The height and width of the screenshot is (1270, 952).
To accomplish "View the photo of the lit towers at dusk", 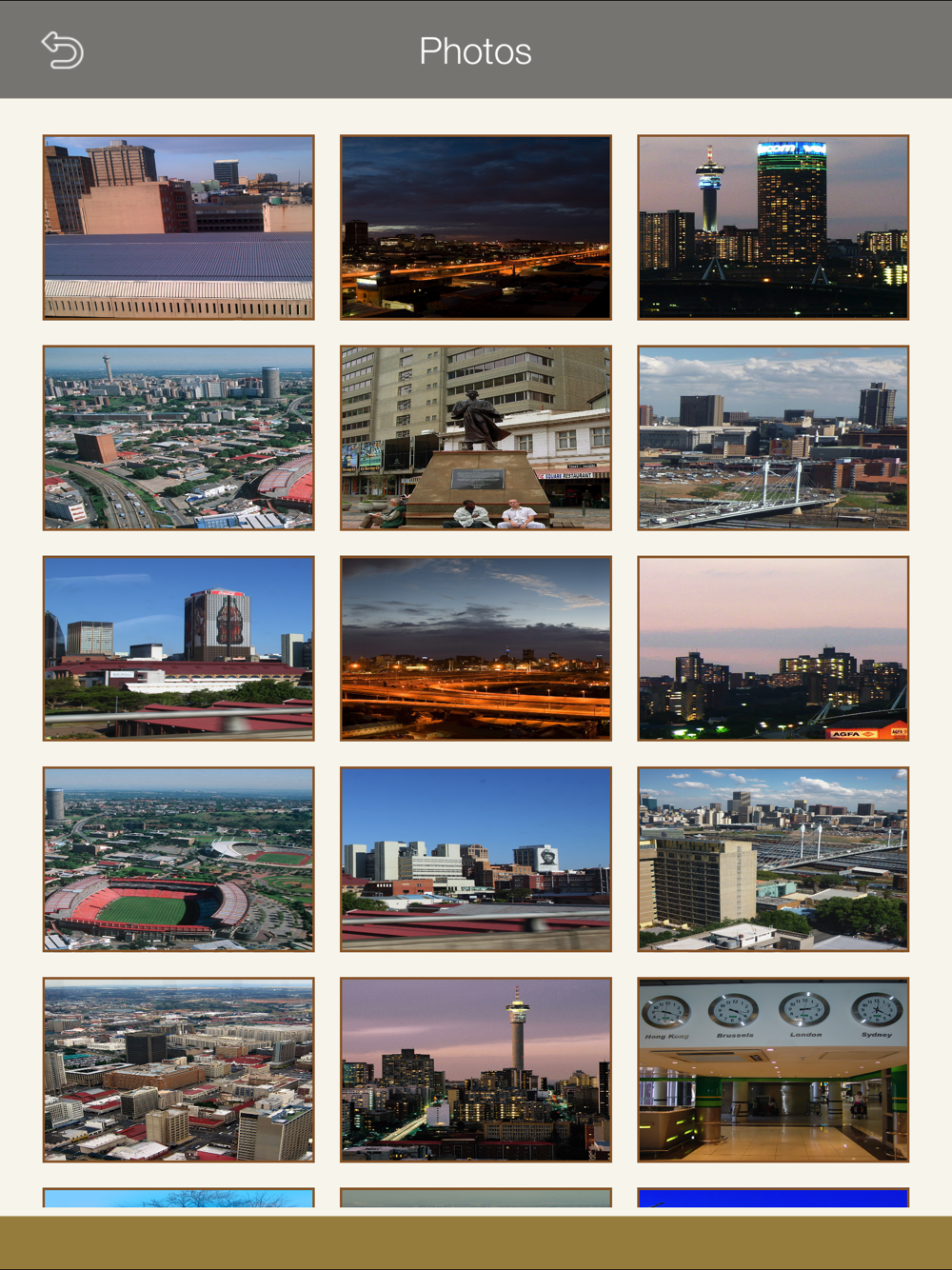I will pos(773,228).
